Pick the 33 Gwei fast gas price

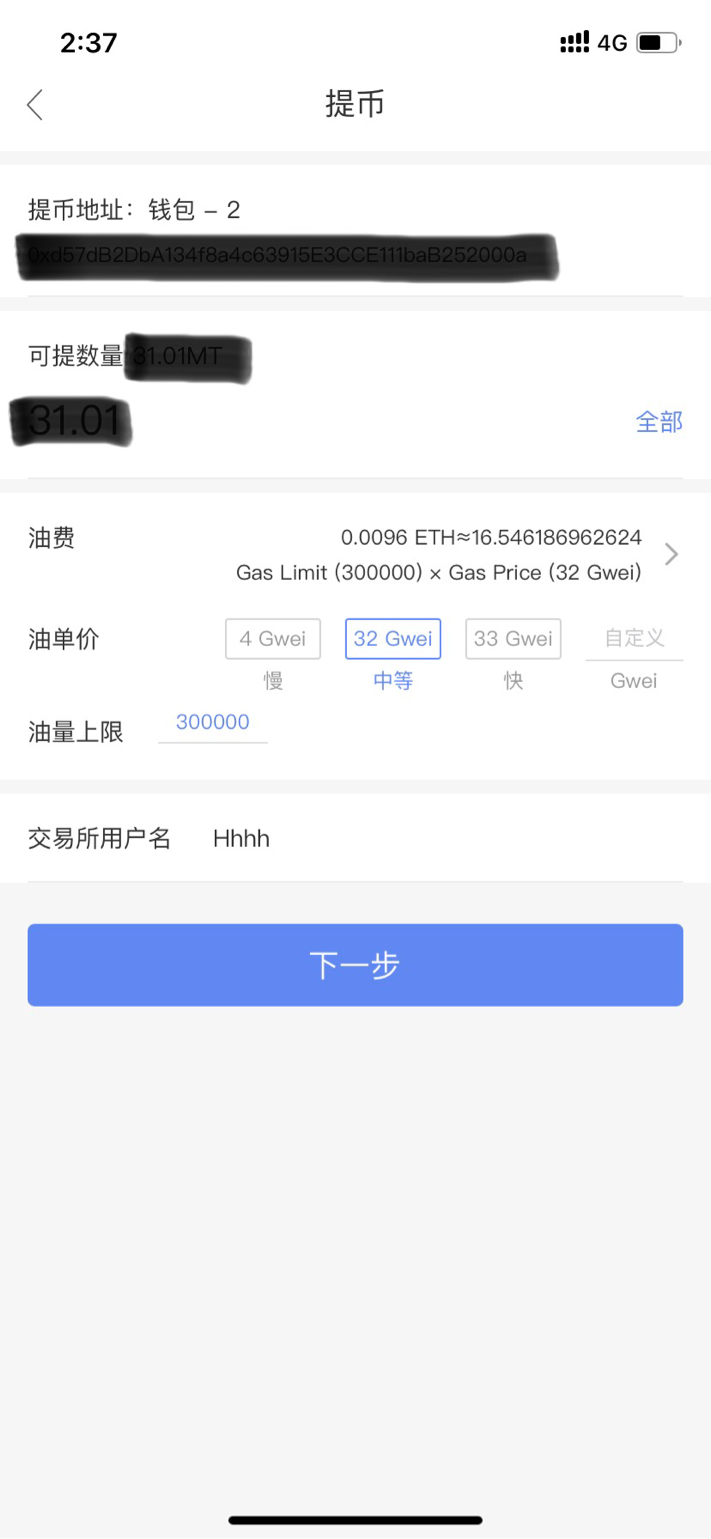[x=513, y=638]
